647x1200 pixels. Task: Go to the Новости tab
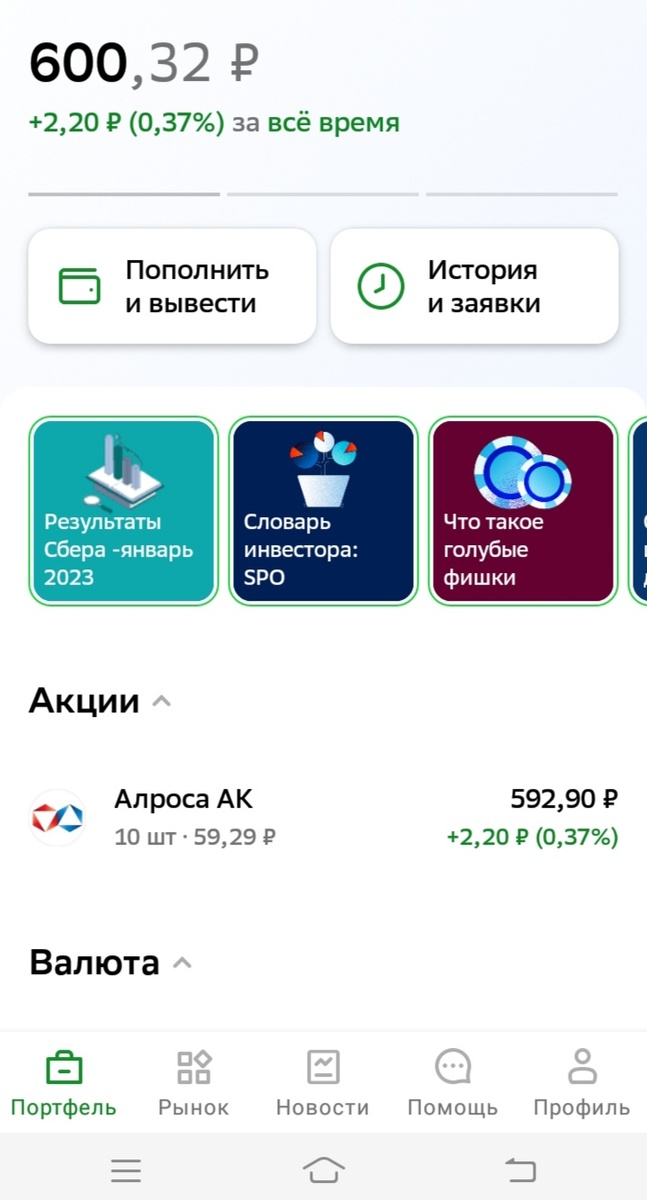(322, 1083)
